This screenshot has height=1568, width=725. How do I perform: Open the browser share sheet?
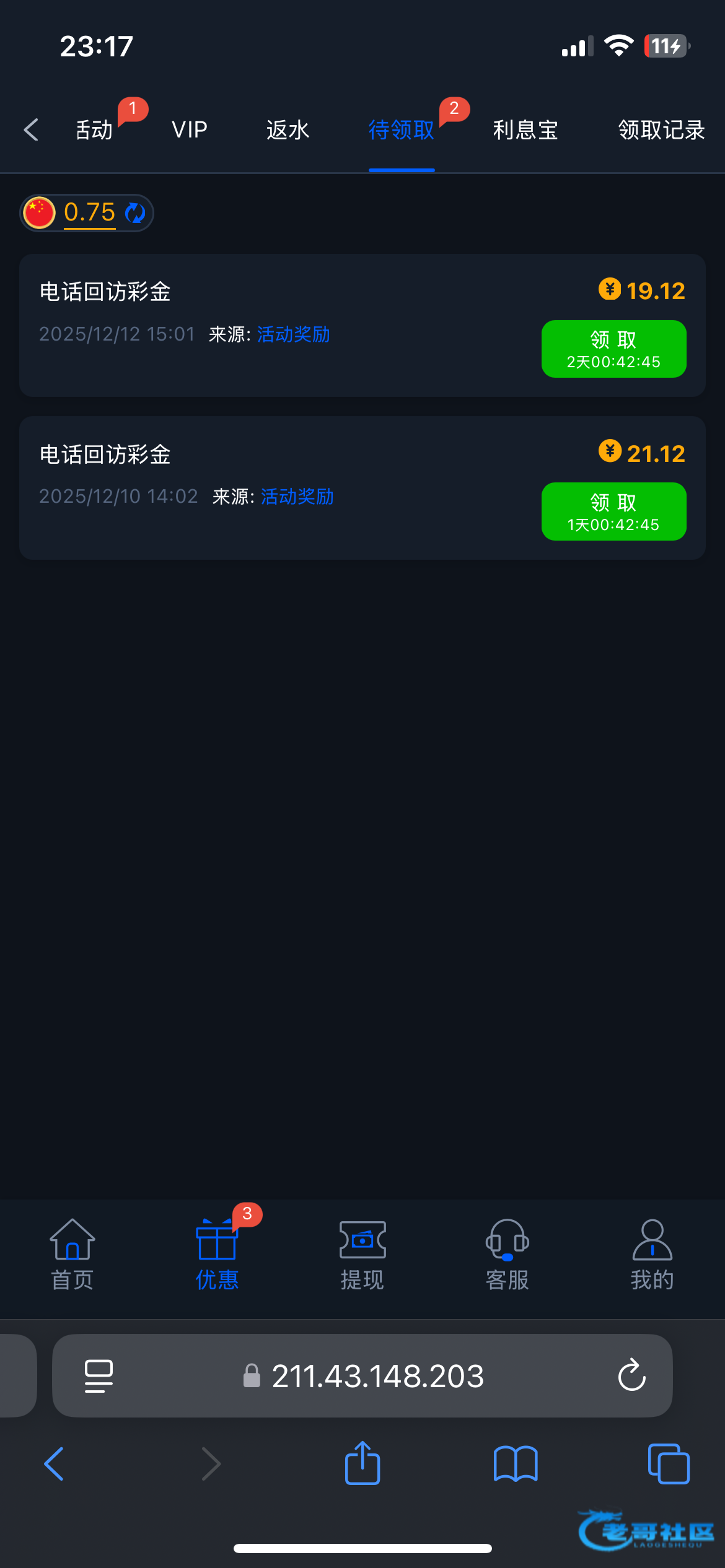coord(362,1464)
